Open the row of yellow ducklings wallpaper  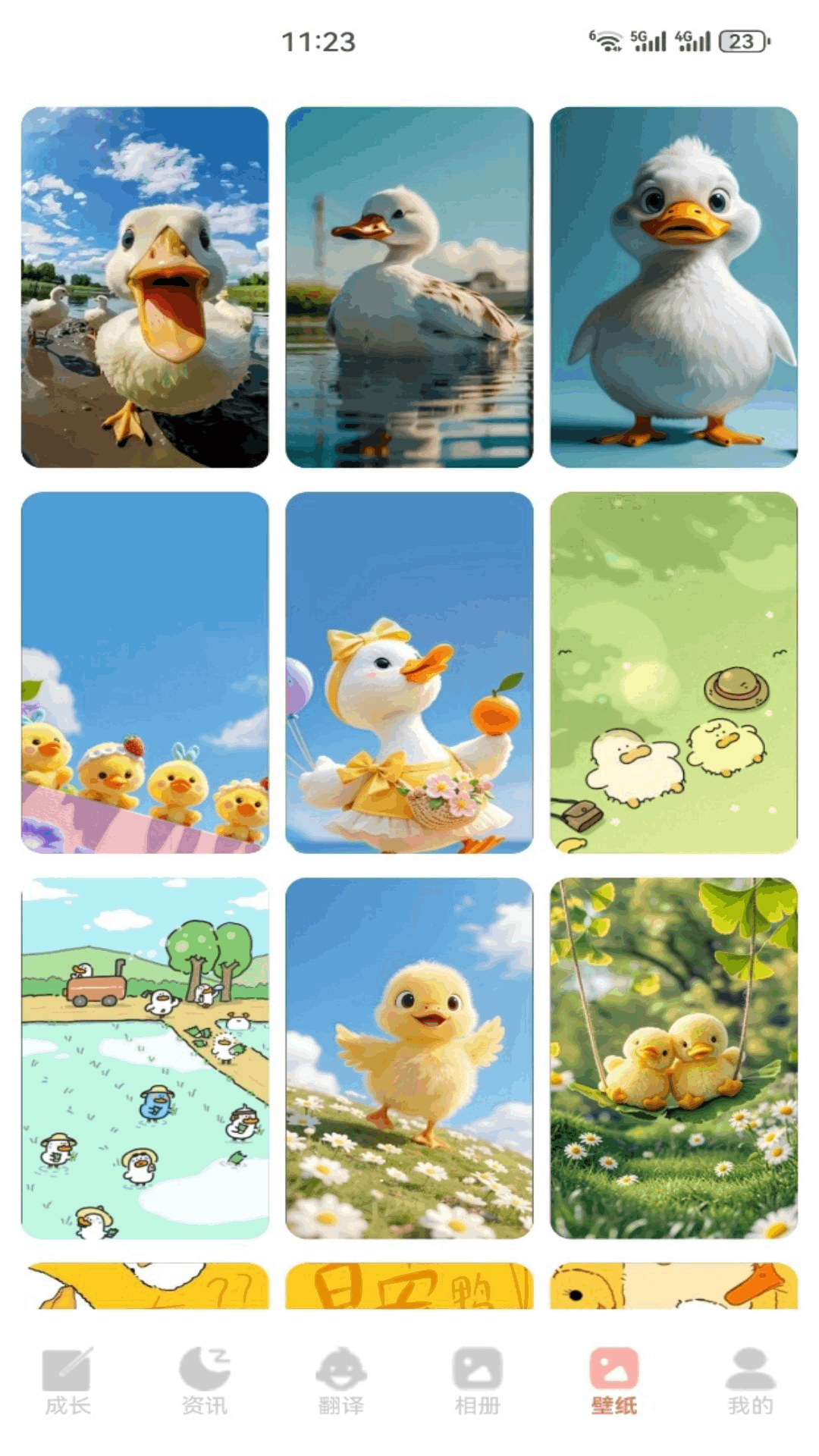pos(145,673)
